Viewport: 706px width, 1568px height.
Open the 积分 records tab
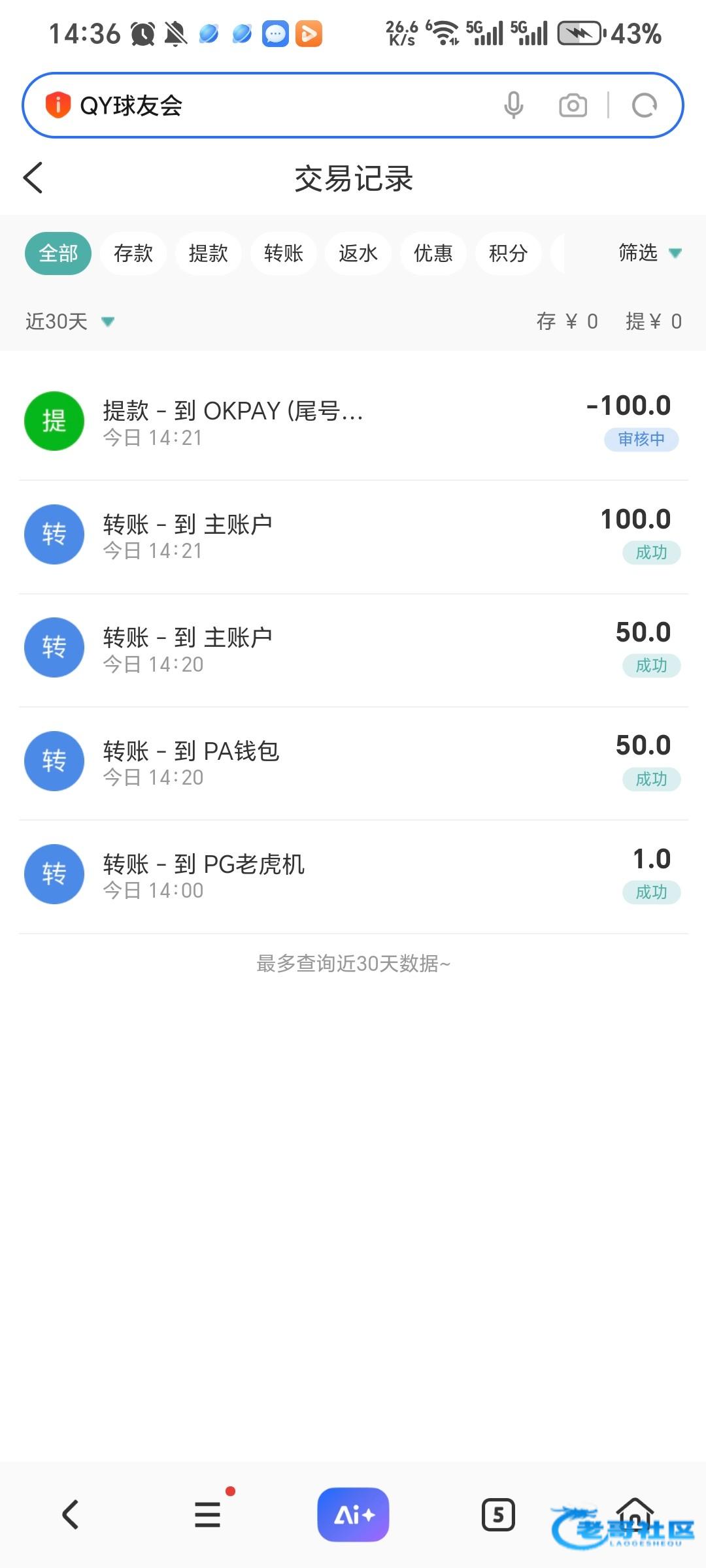tap(508, 253)
